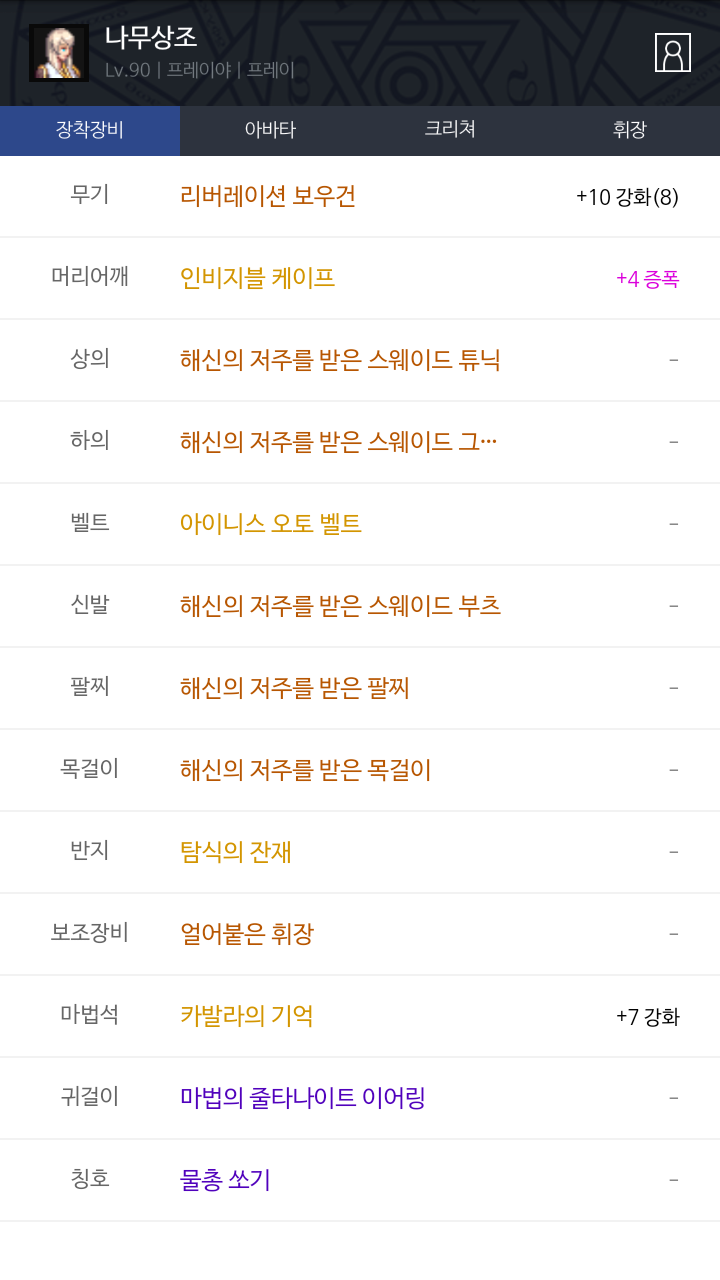Open 해신의 저주를 받은 스웨이드 튜닉
This screenshot has height=1280, width=720.
point(360,361)
